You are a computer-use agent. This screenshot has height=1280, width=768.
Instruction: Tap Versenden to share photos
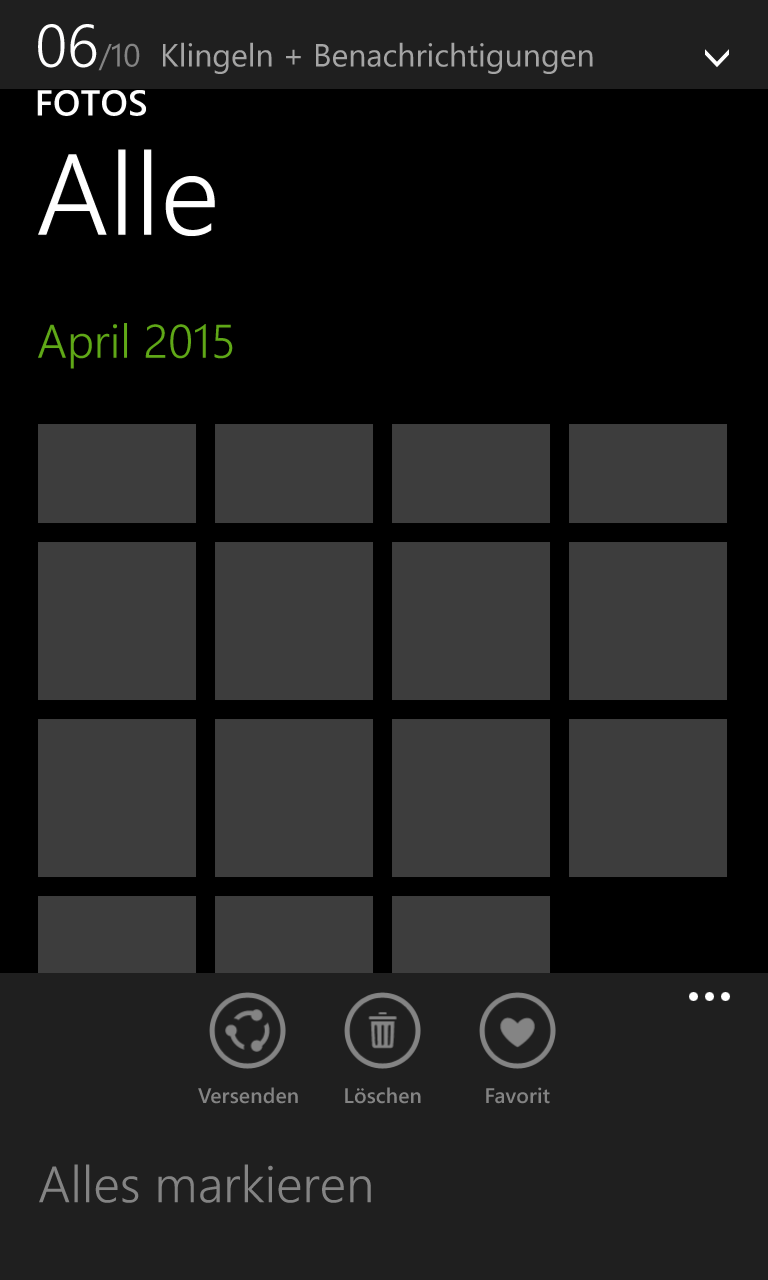coord(248,1032)
